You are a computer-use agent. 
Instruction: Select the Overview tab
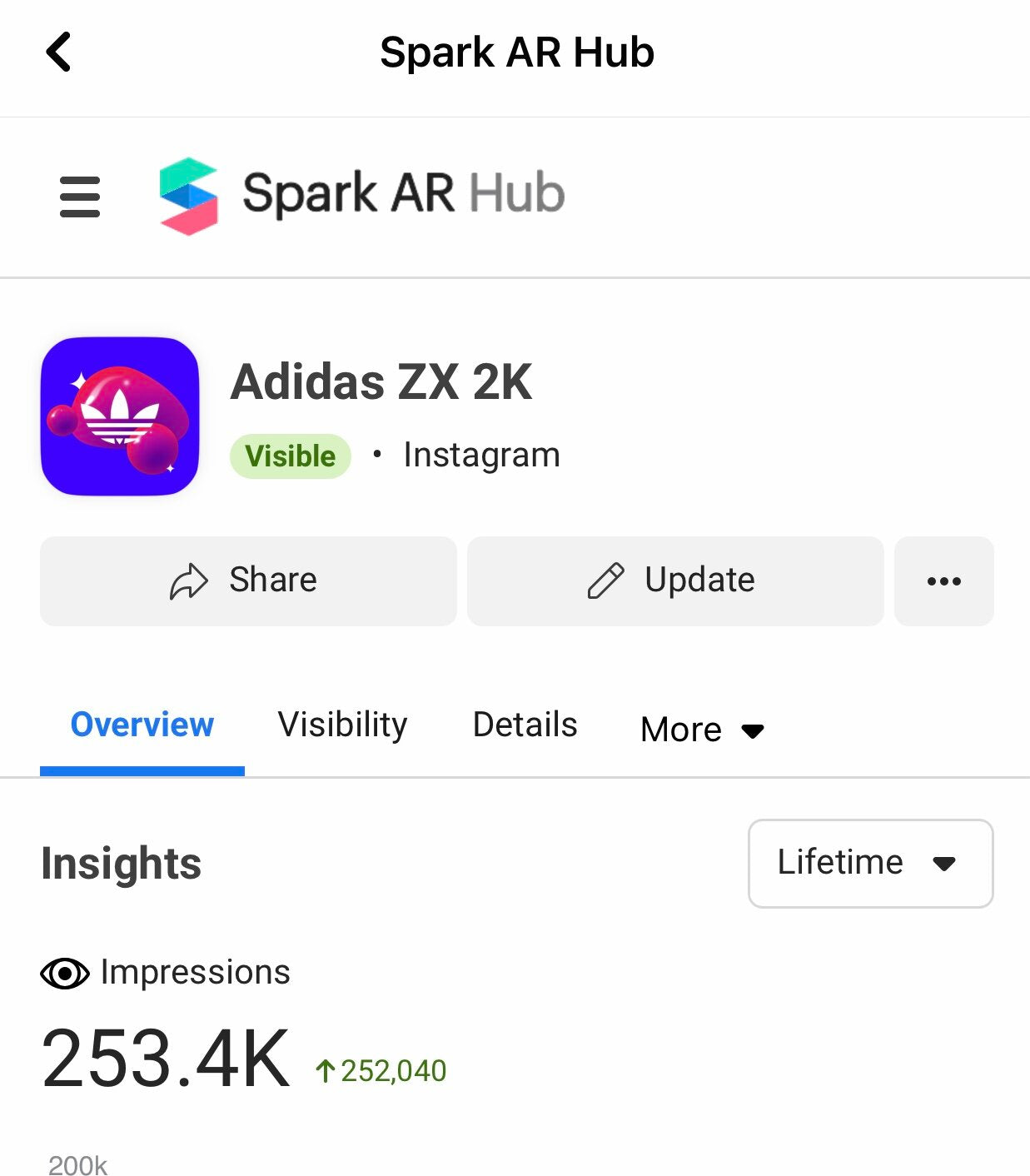(x=142, y=725)
